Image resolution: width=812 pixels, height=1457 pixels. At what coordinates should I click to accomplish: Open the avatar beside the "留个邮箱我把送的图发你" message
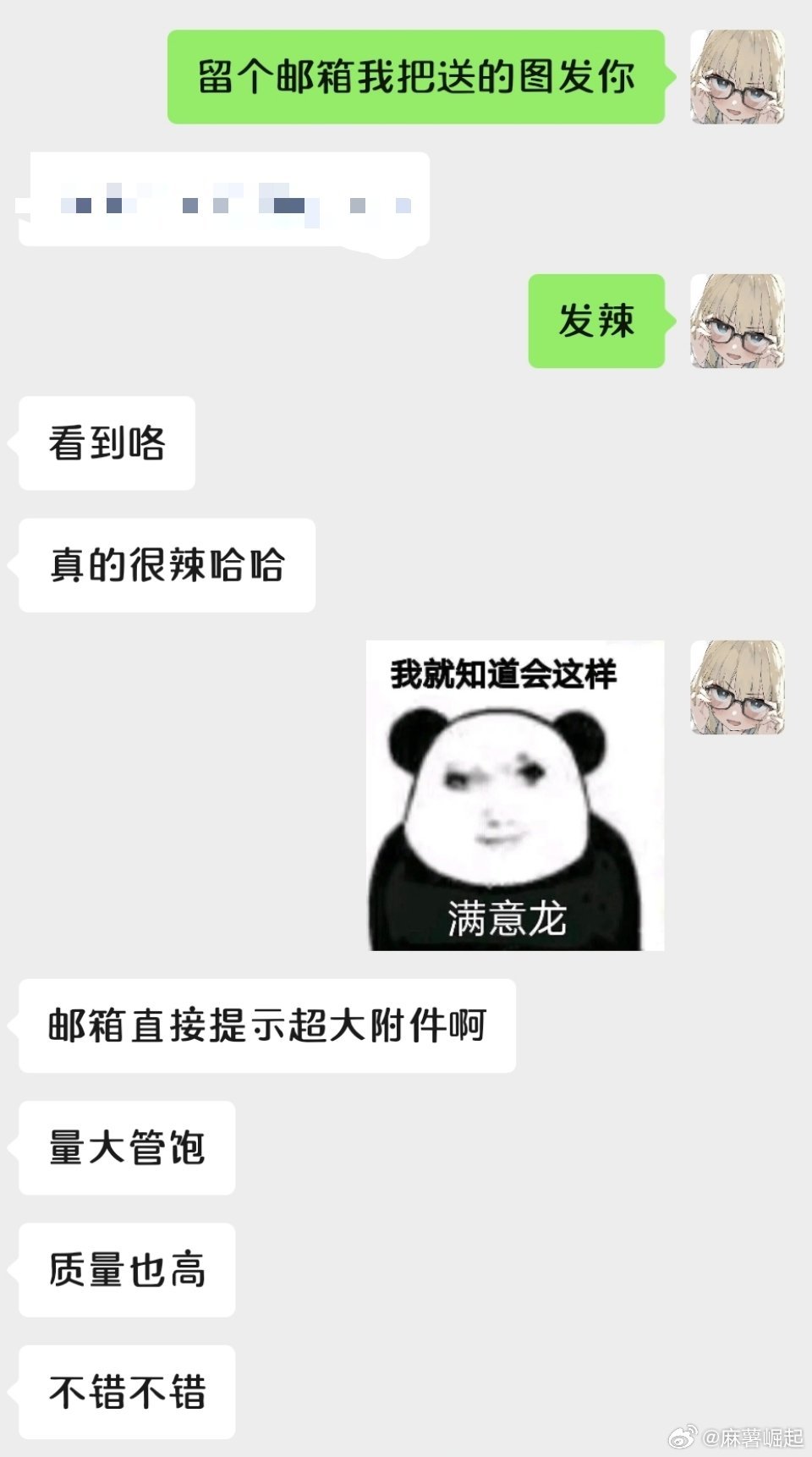coord(737,77)
